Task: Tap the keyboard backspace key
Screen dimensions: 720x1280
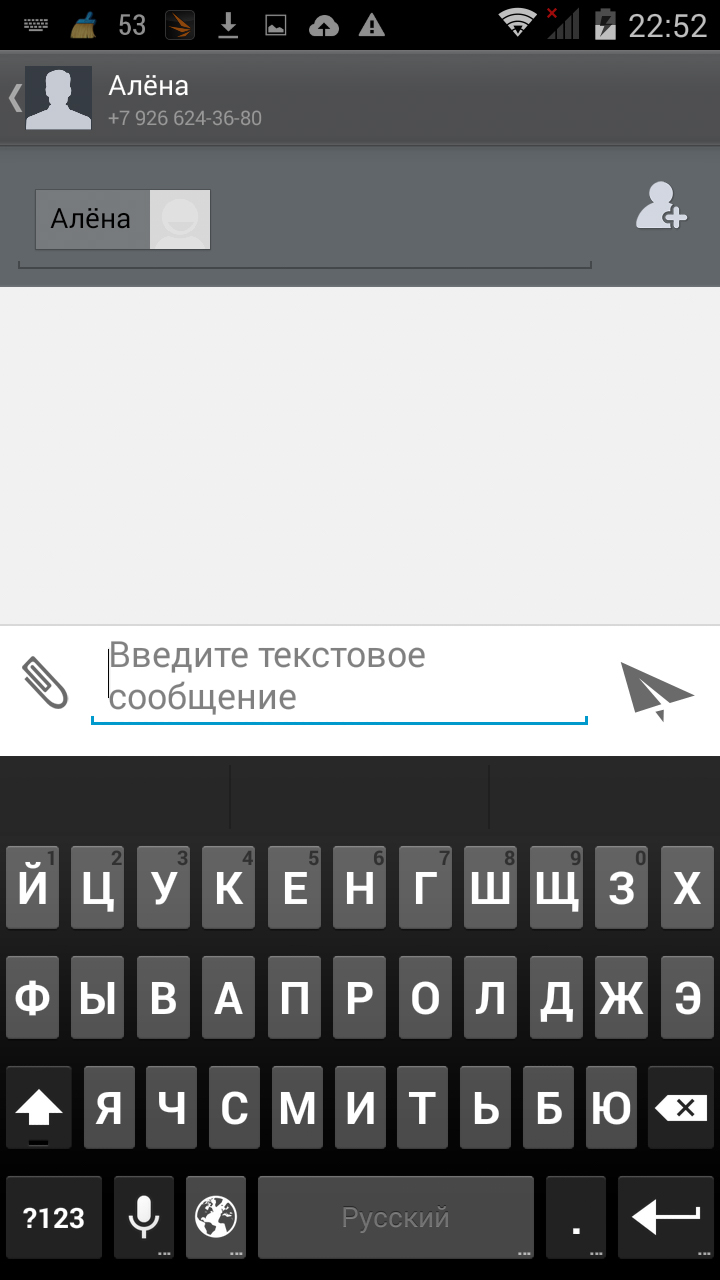Action: tap(680, 1107)
